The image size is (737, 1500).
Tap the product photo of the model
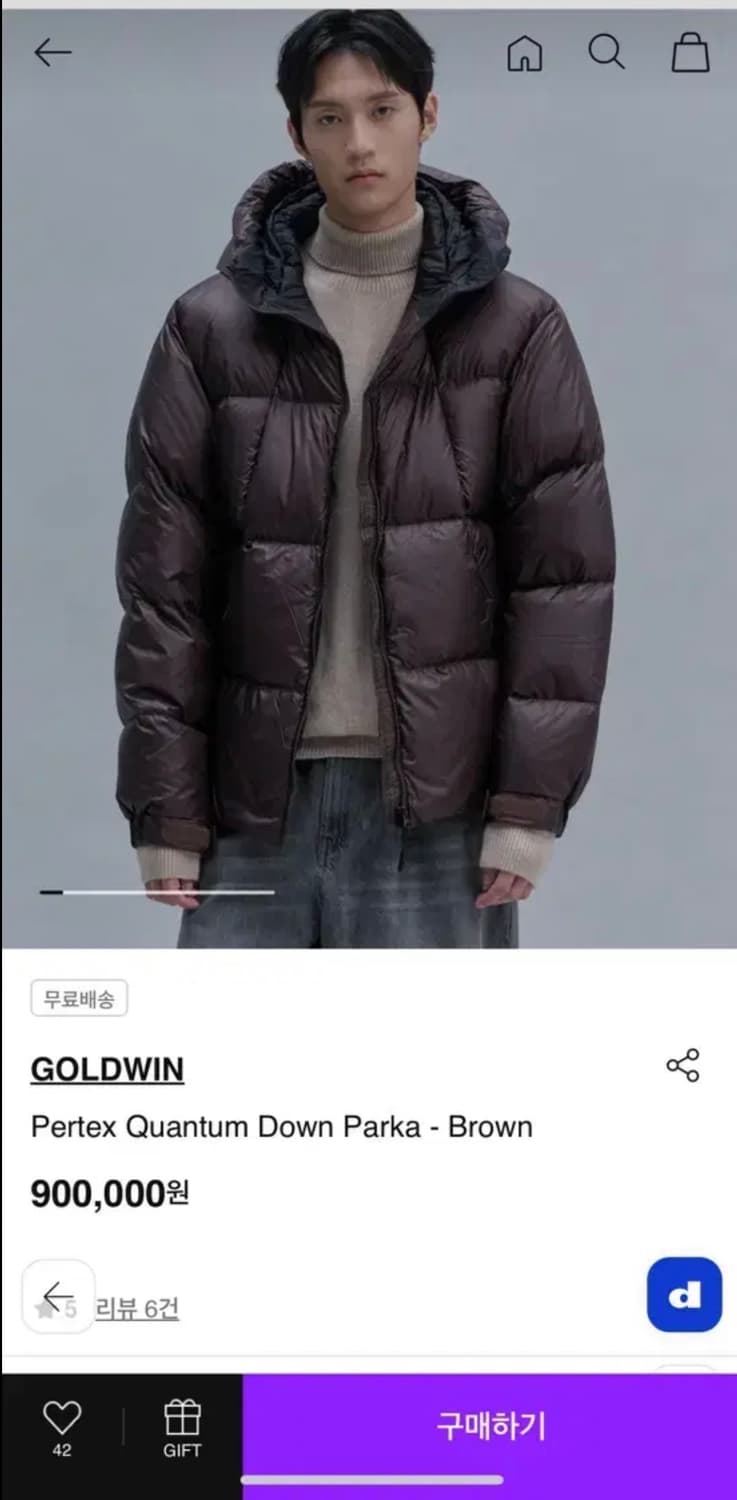(x=368, y=470)
